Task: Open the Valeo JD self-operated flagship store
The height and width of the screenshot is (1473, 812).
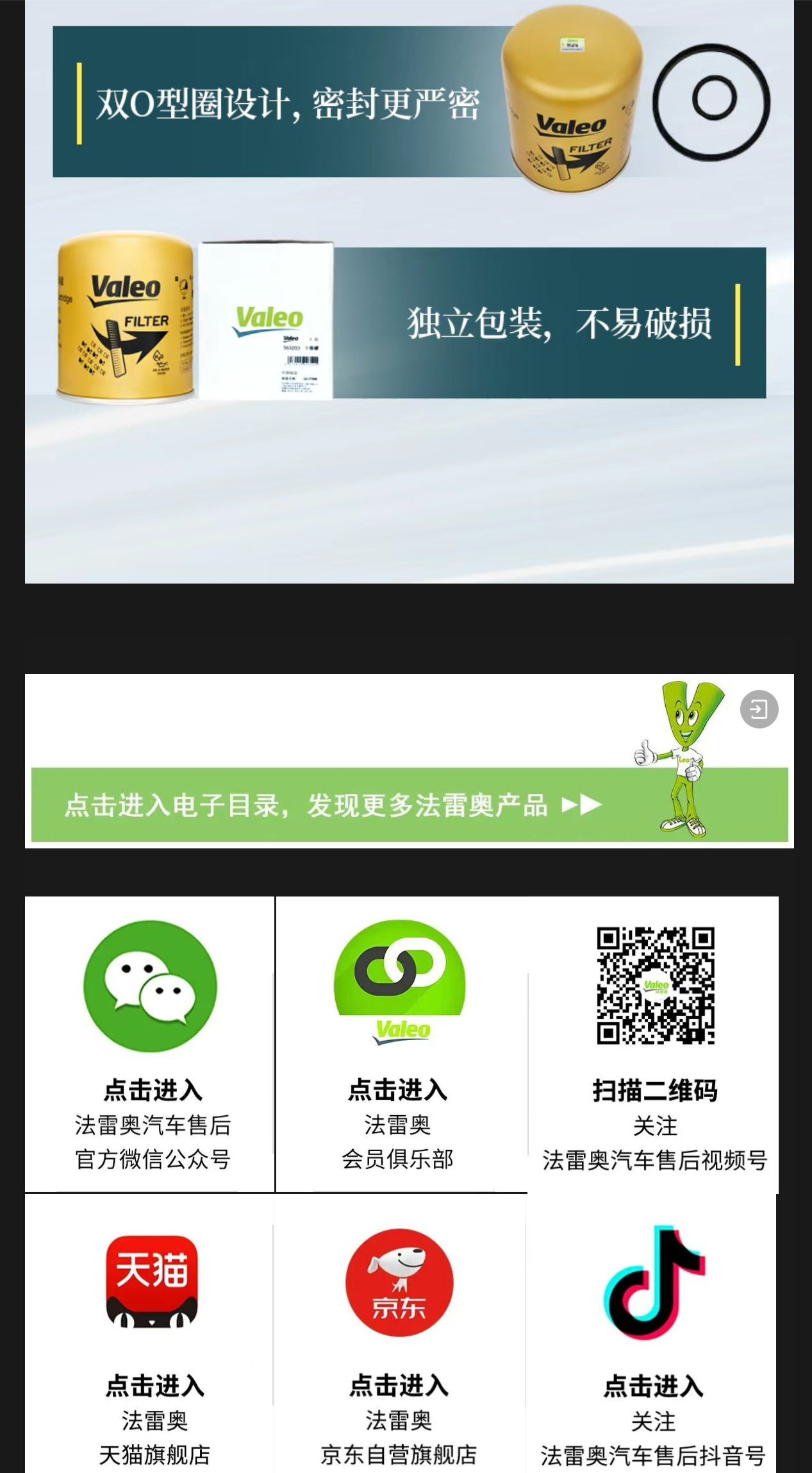Action: pos(399,1340)
